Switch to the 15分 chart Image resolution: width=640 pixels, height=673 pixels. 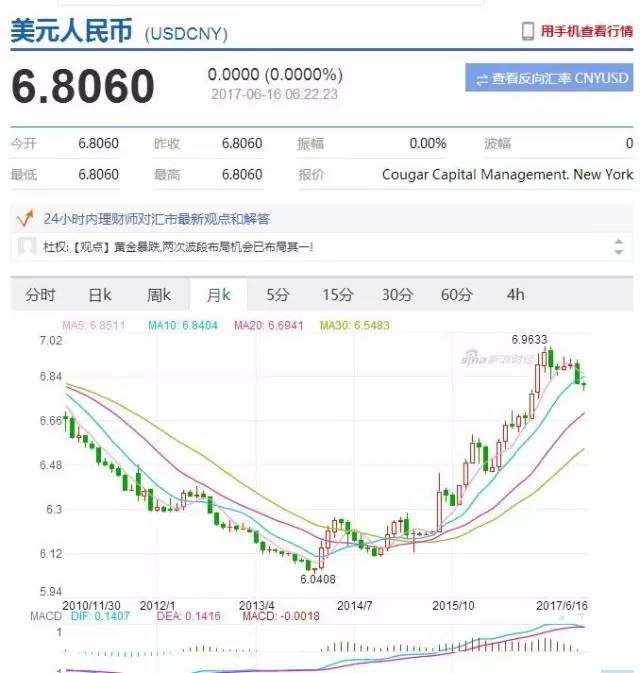coord(337,295)
